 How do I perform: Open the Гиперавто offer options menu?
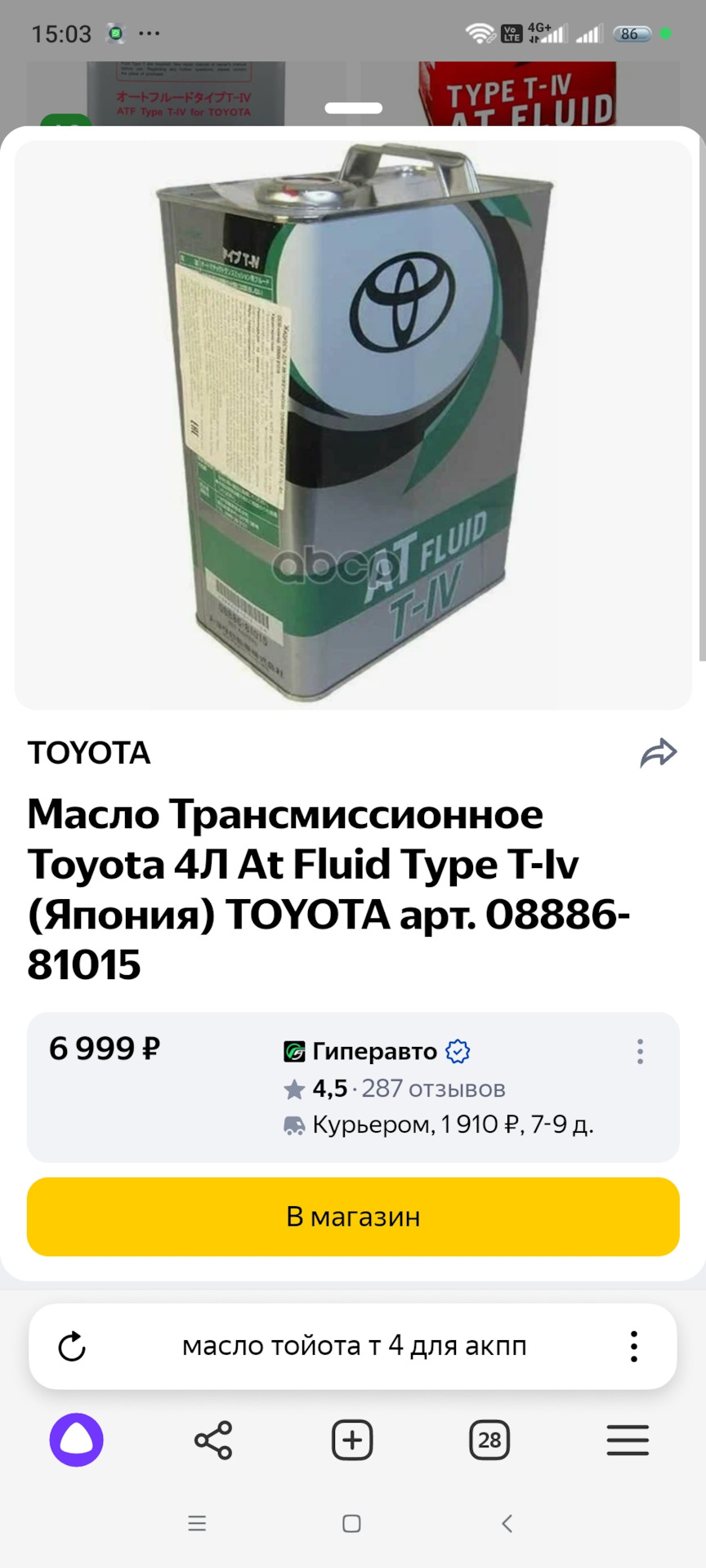coord(640,1051)
